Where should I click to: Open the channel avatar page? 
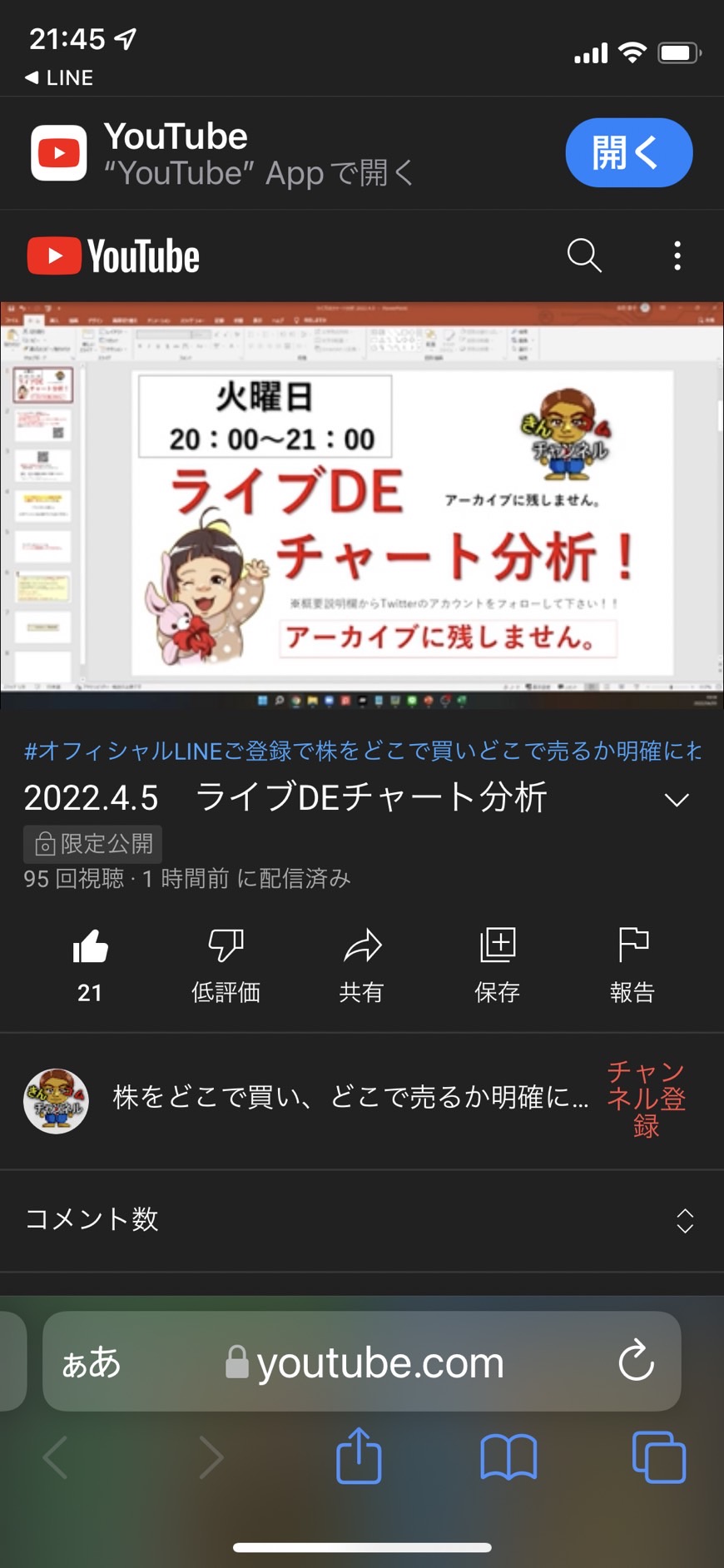(56, 1100)
